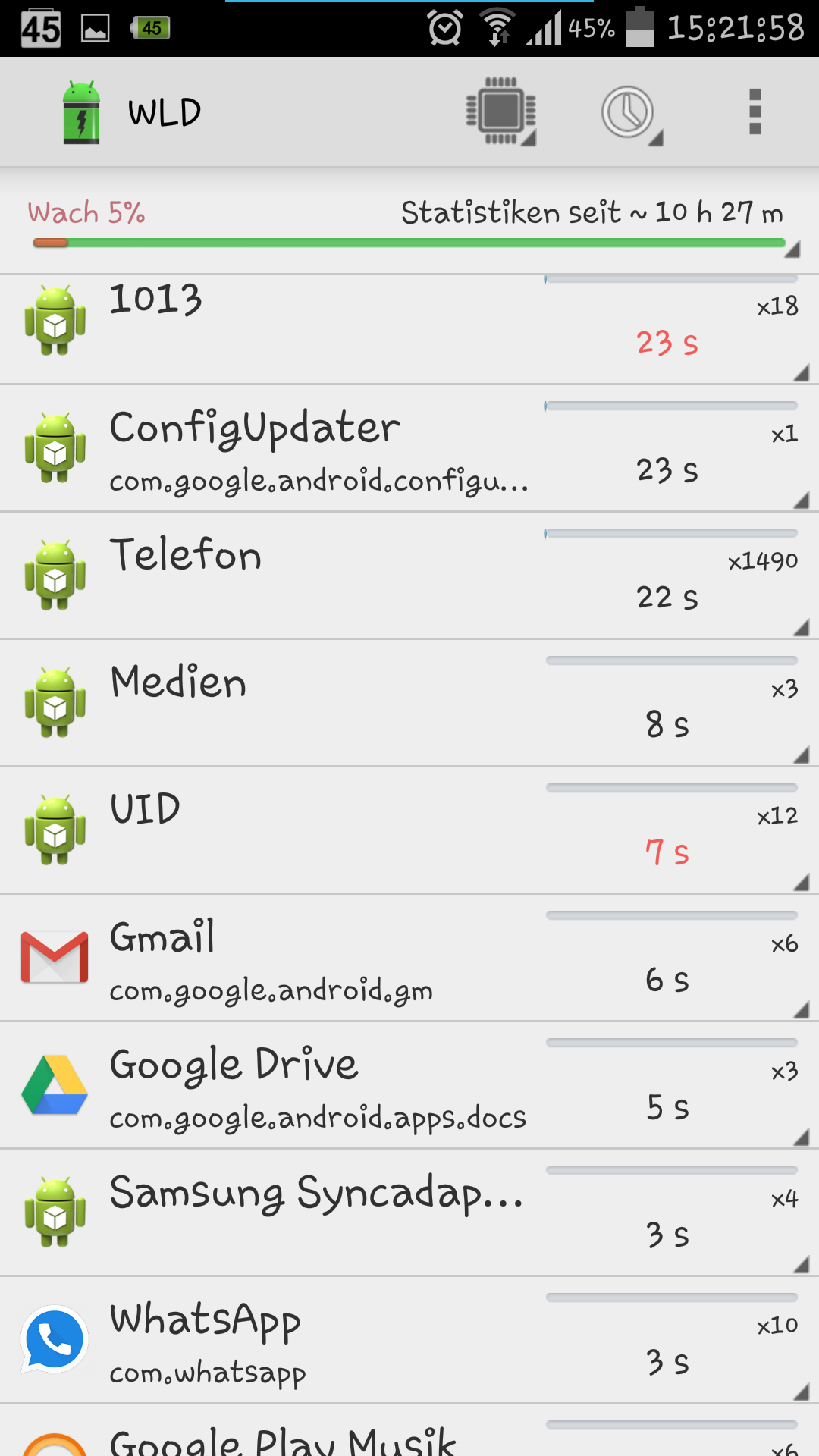Open the CPU chip dropdown in toolbar
The width and height of the screenshot is (819, 1456).
click(501, 111)
